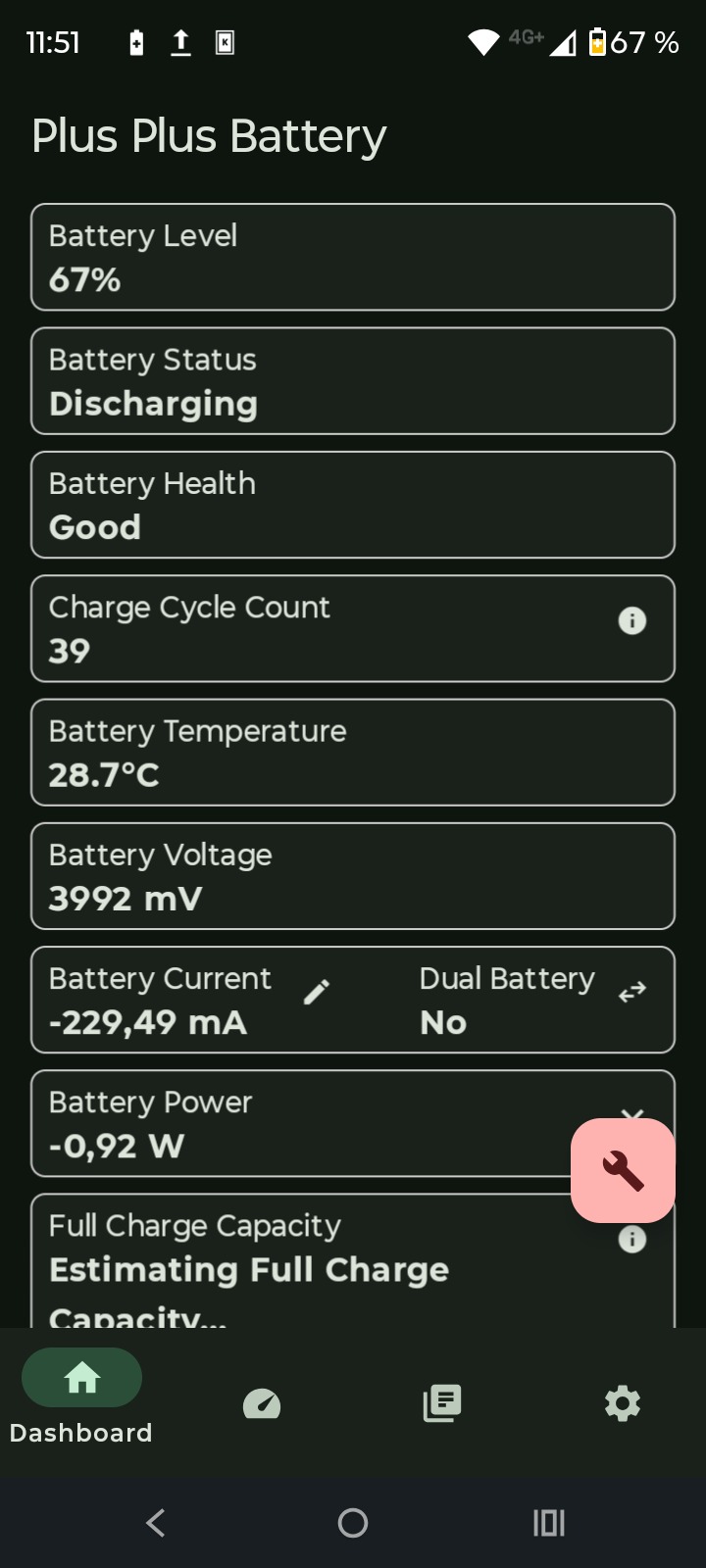Open the floating wrench tools button
This screenshot has height=1568, width=706.
click(623, 1170)
